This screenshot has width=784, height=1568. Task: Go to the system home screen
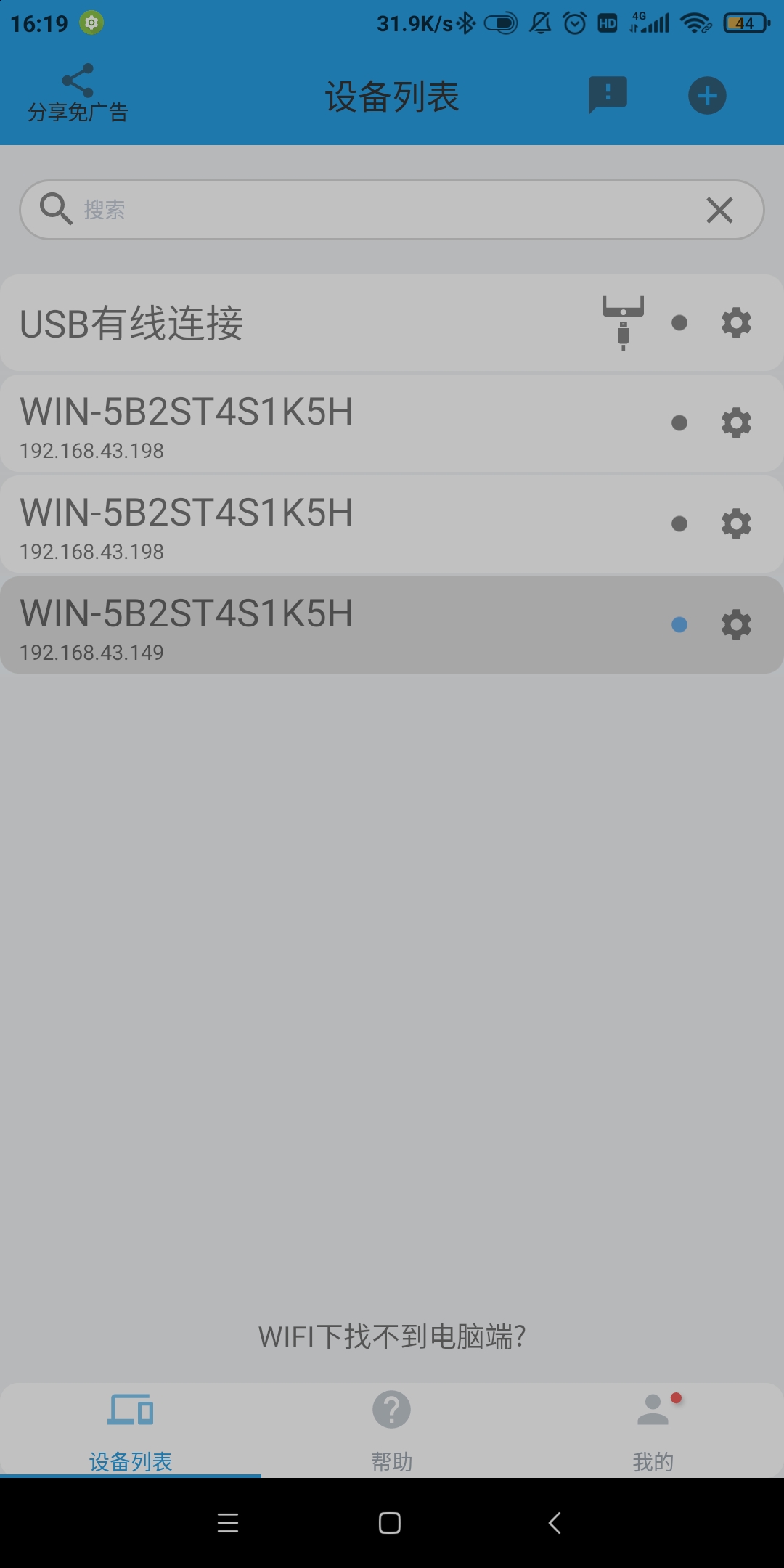coord(390,1523)
